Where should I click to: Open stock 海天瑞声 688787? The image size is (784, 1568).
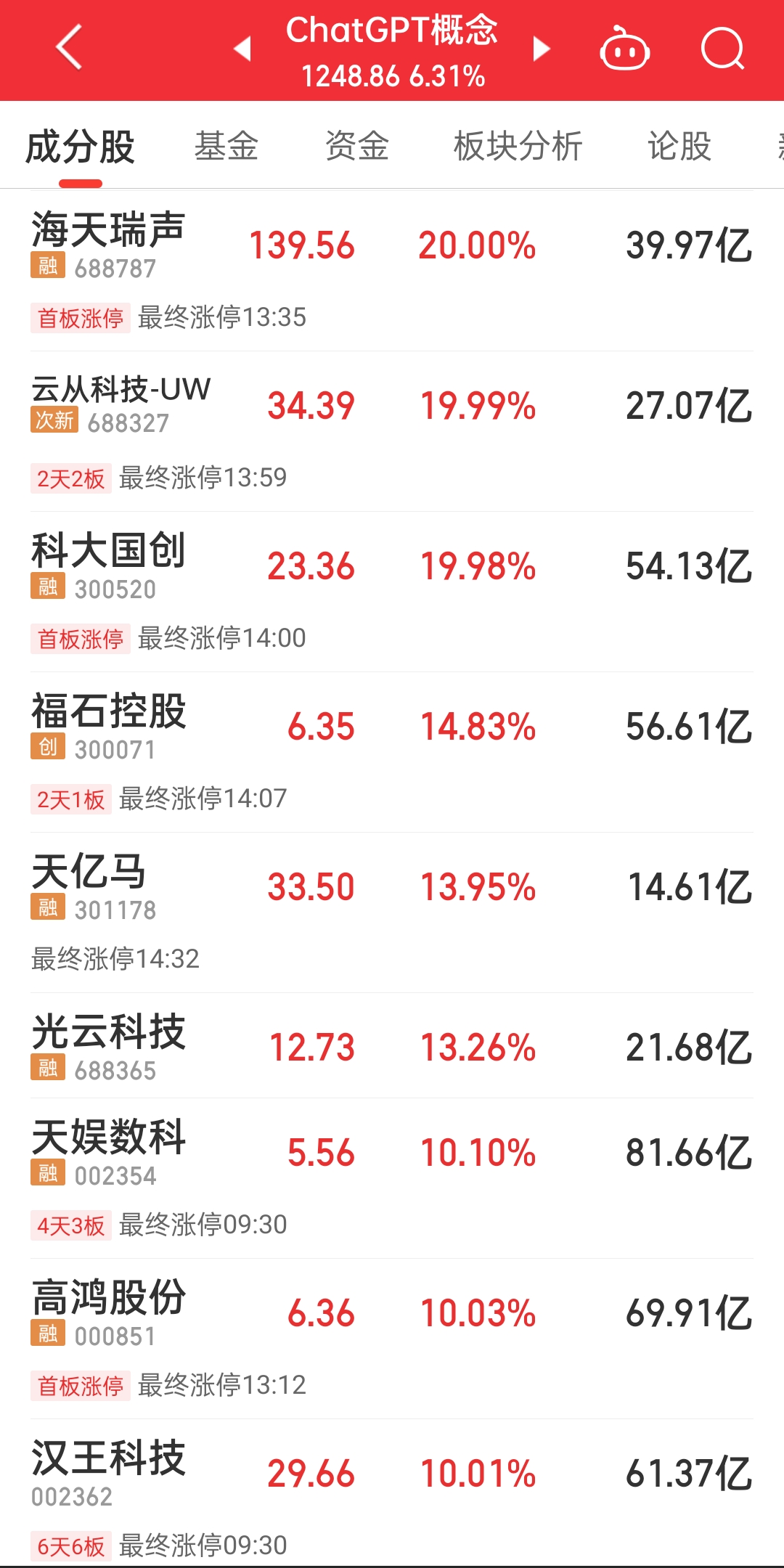pos(392,271)
